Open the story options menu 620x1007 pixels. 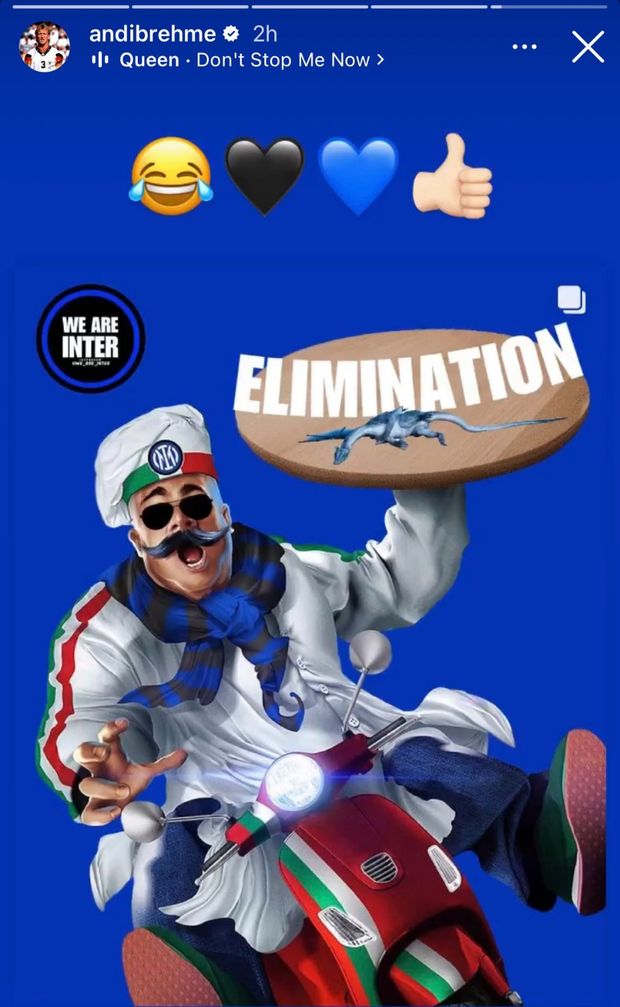point(524,47)
